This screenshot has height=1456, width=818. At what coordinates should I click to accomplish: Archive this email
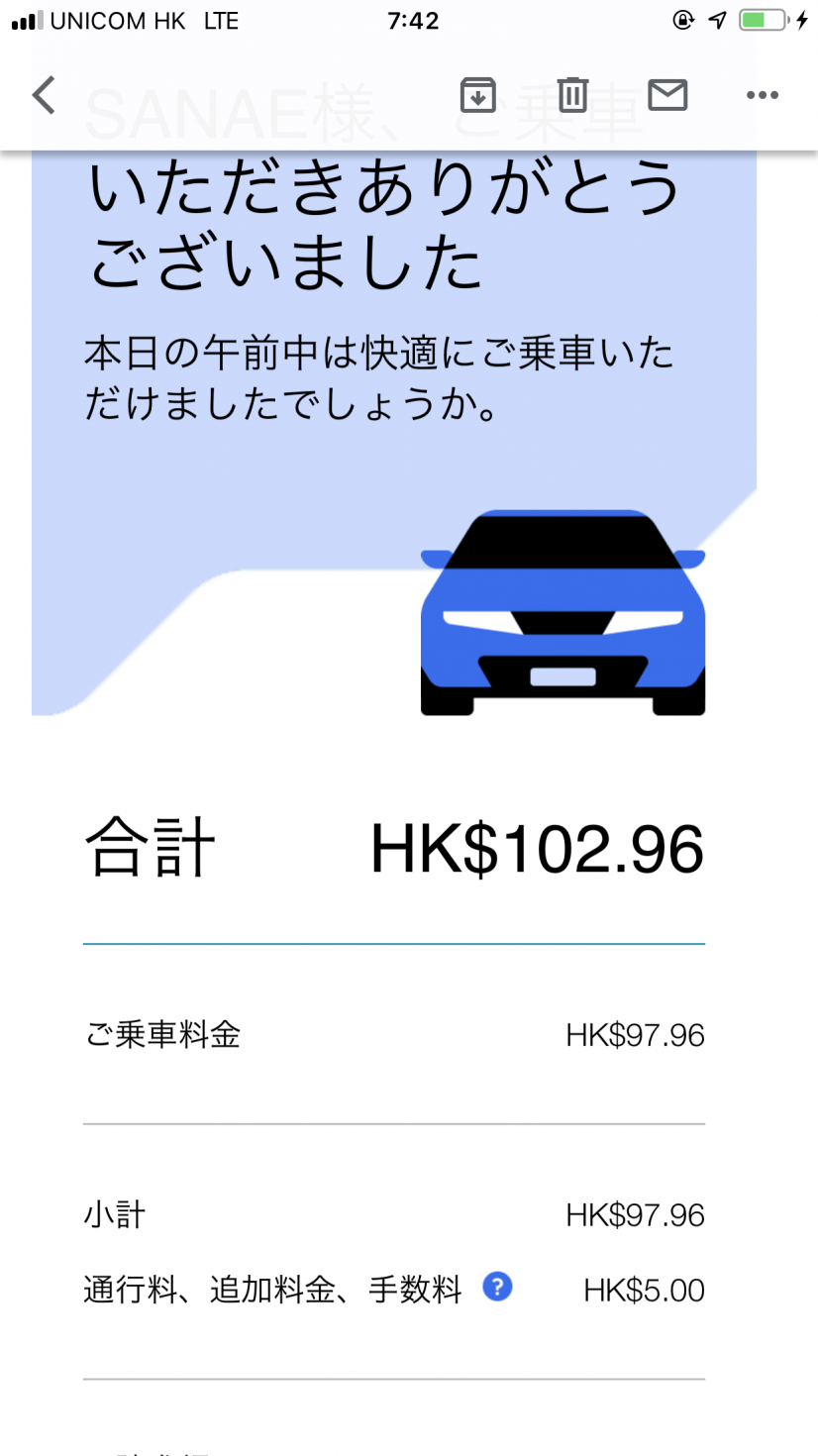pyautogui.click(x=477, y=95)
